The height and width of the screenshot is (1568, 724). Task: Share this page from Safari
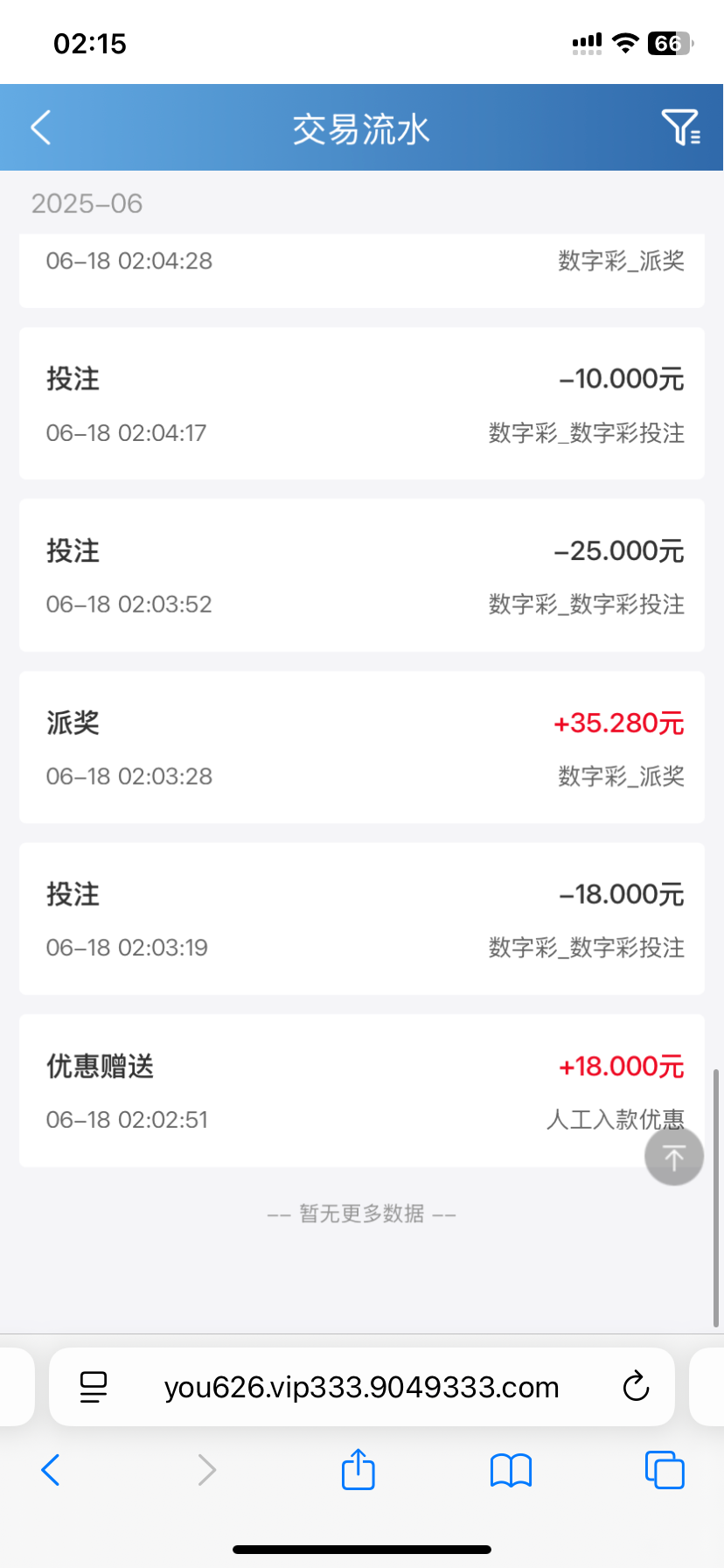coord(358,1469)
